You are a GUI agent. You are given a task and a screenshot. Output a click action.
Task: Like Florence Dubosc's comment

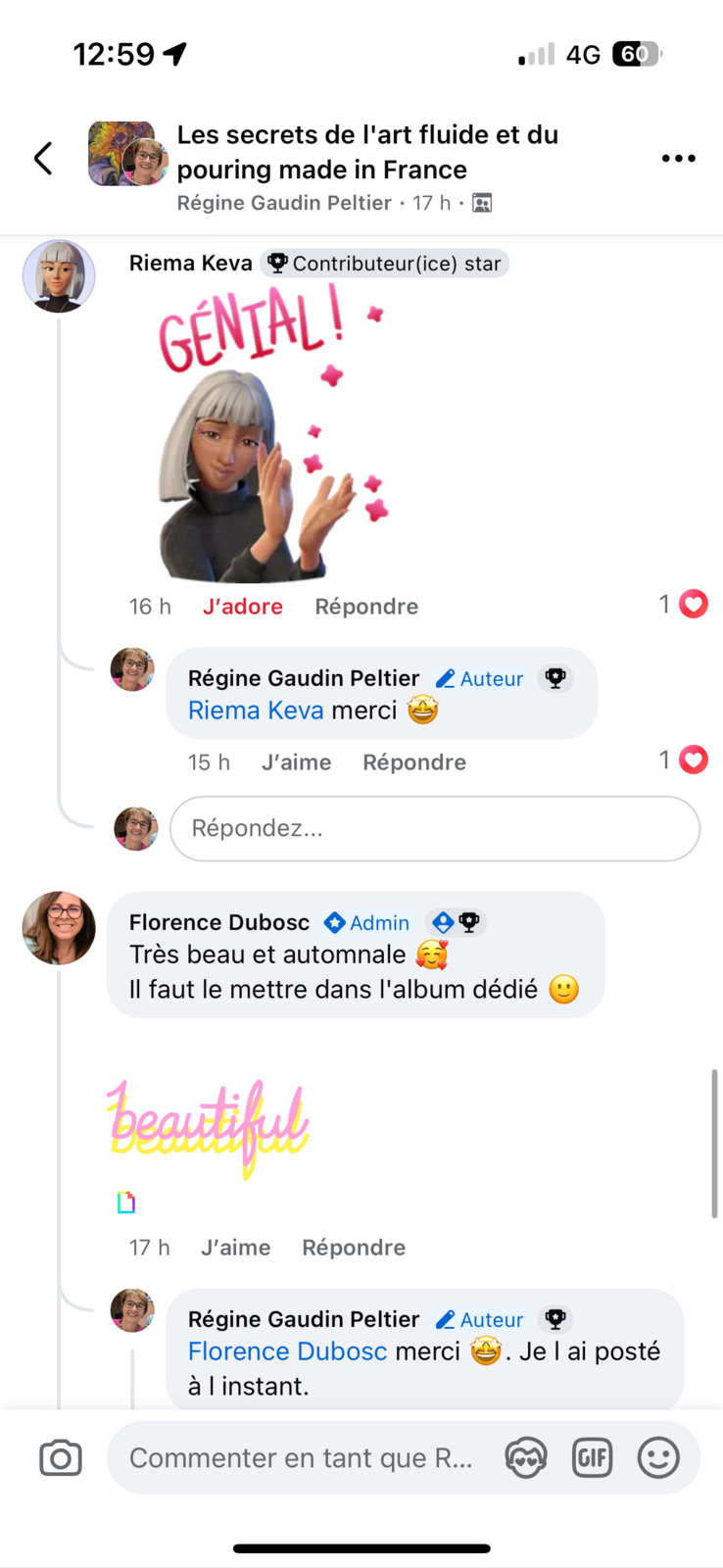tap(235, 1248)
